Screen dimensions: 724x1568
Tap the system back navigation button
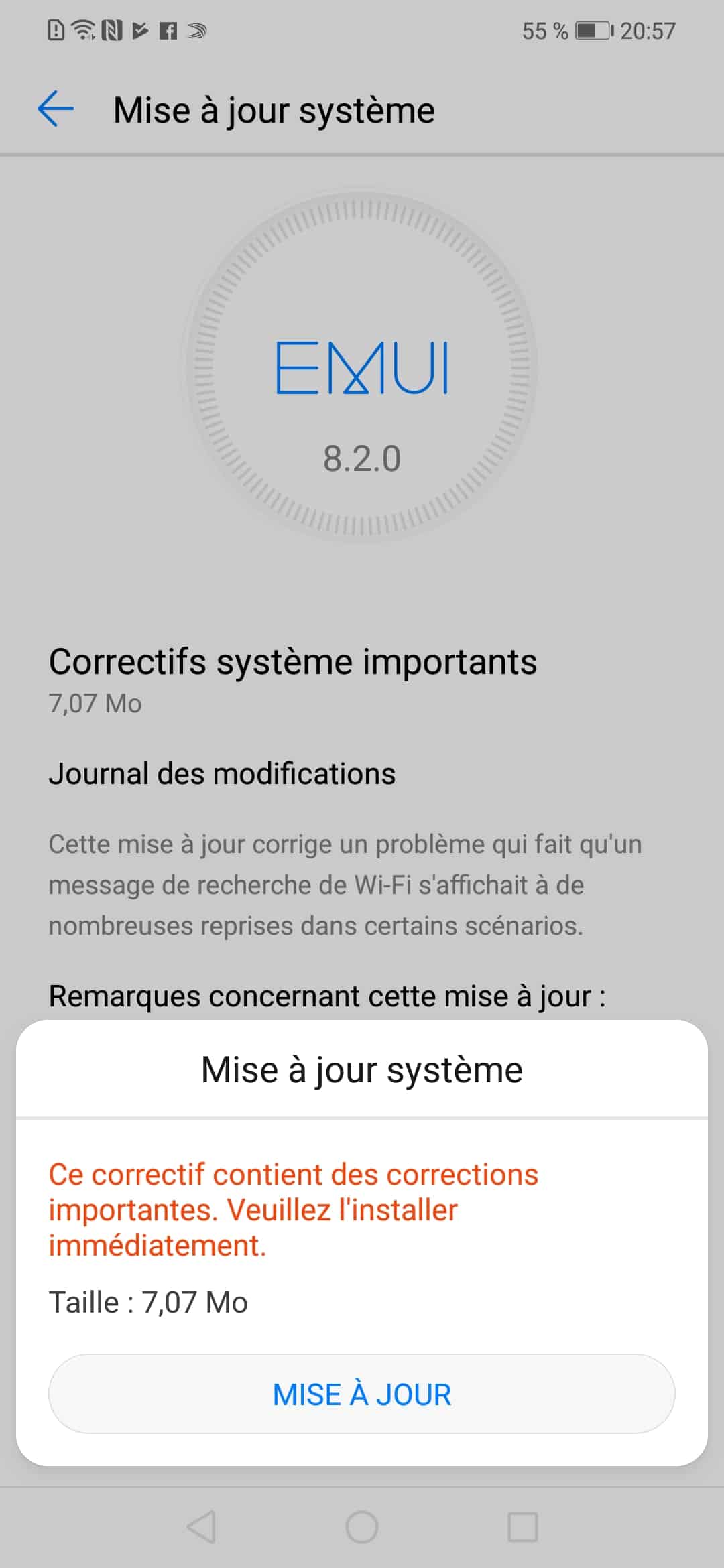point(201,1527)
